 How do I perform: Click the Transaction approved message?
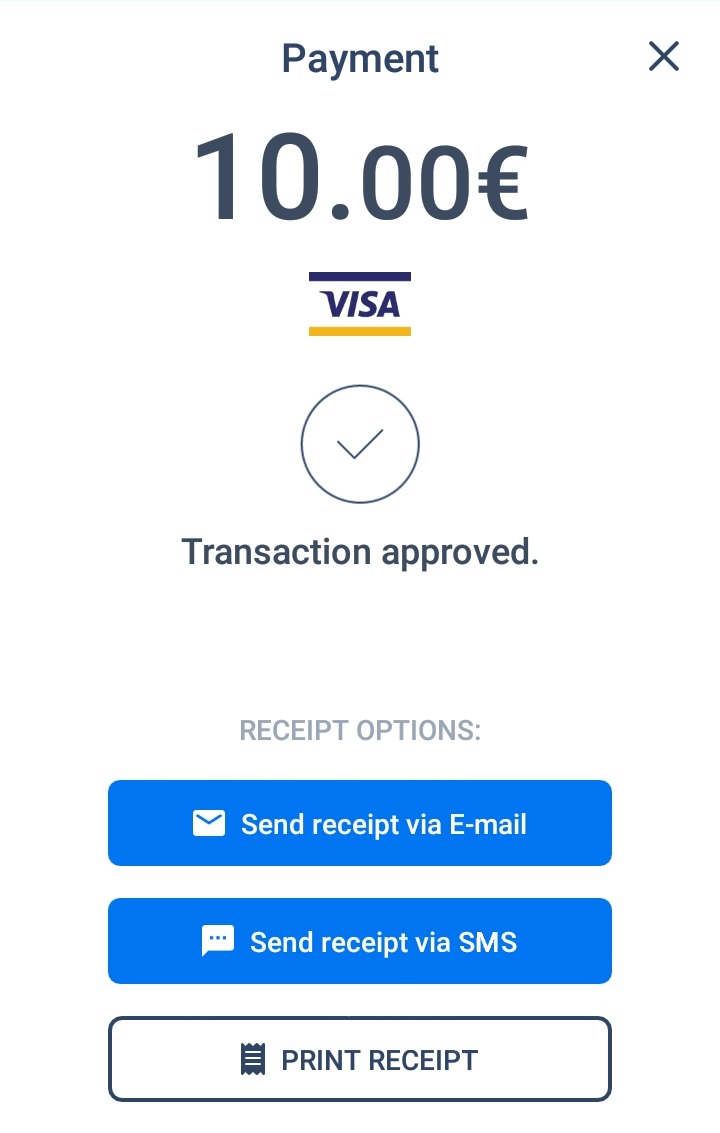point(360,551)
